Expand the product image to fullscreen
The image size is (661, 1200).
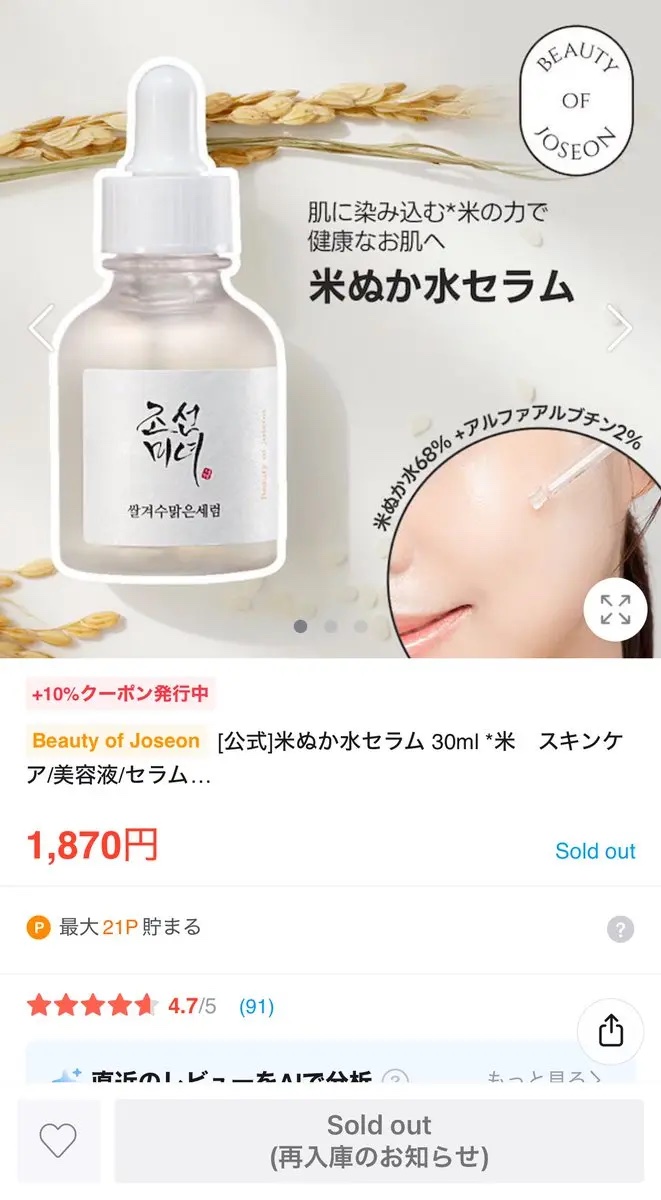(615, 609)
